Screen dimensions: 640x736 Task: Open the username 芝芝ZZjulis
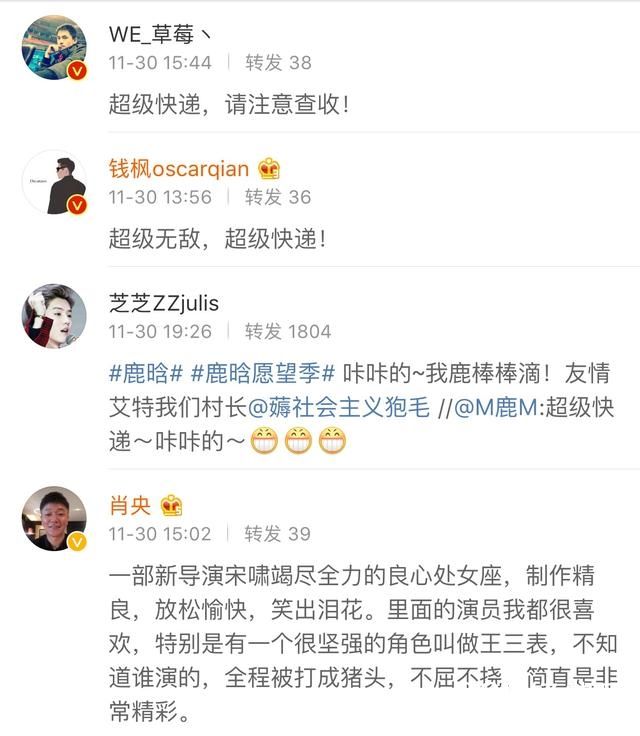tap(163, 303)
